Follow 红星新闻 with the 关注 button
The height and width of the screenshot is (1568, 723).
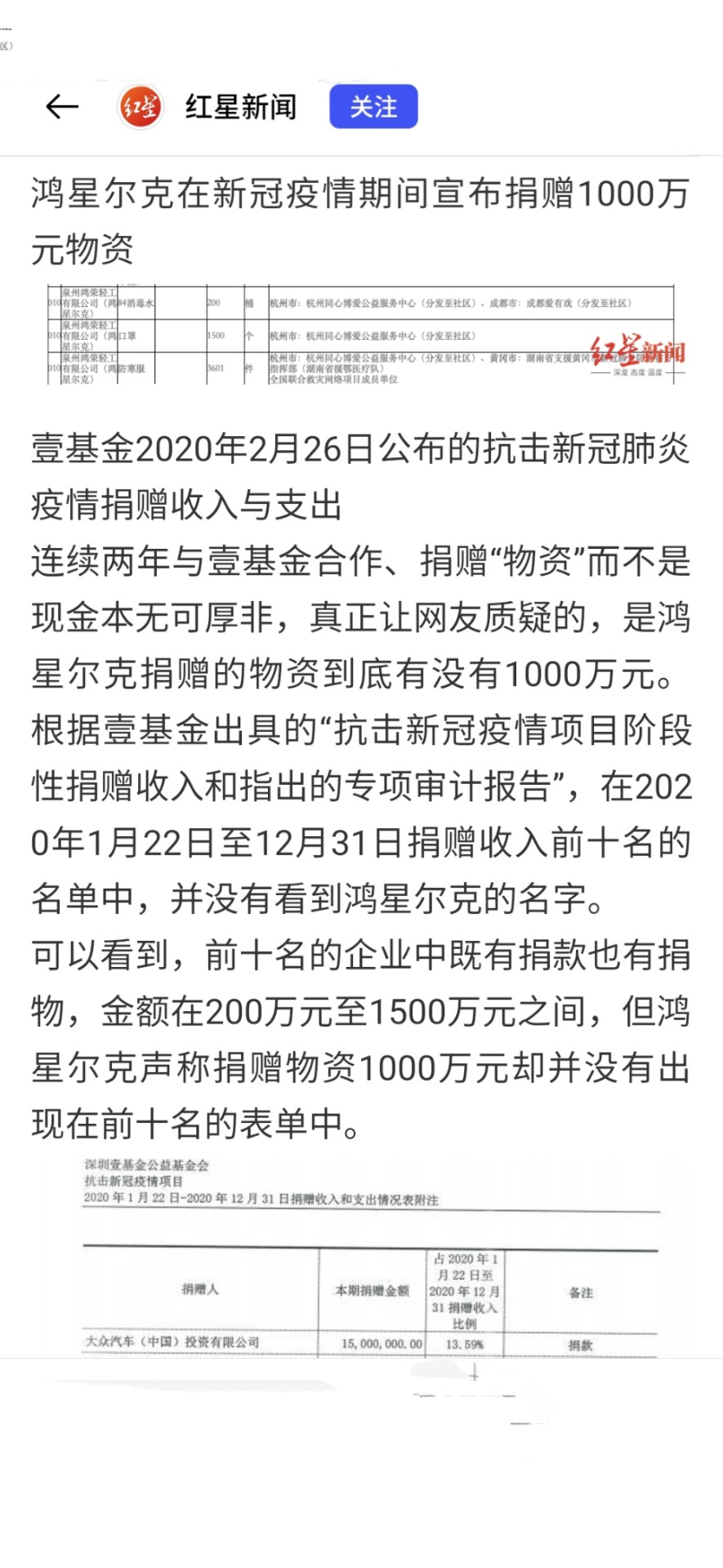click(373, 106)
